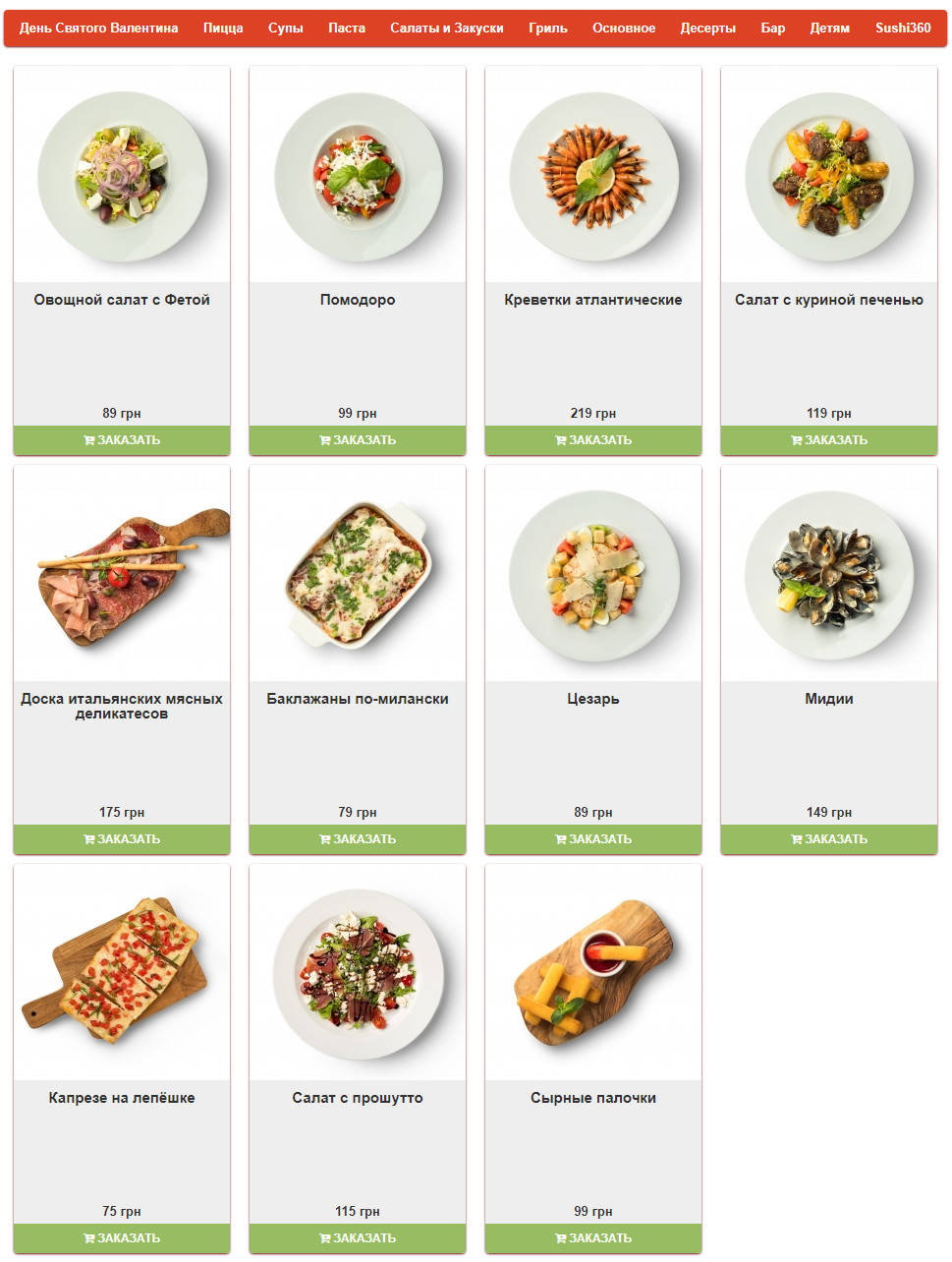Order Салат с куриной печенью
Image resolution: width=952 pixels, height=1262 pixels.
(x=829, y=440)
